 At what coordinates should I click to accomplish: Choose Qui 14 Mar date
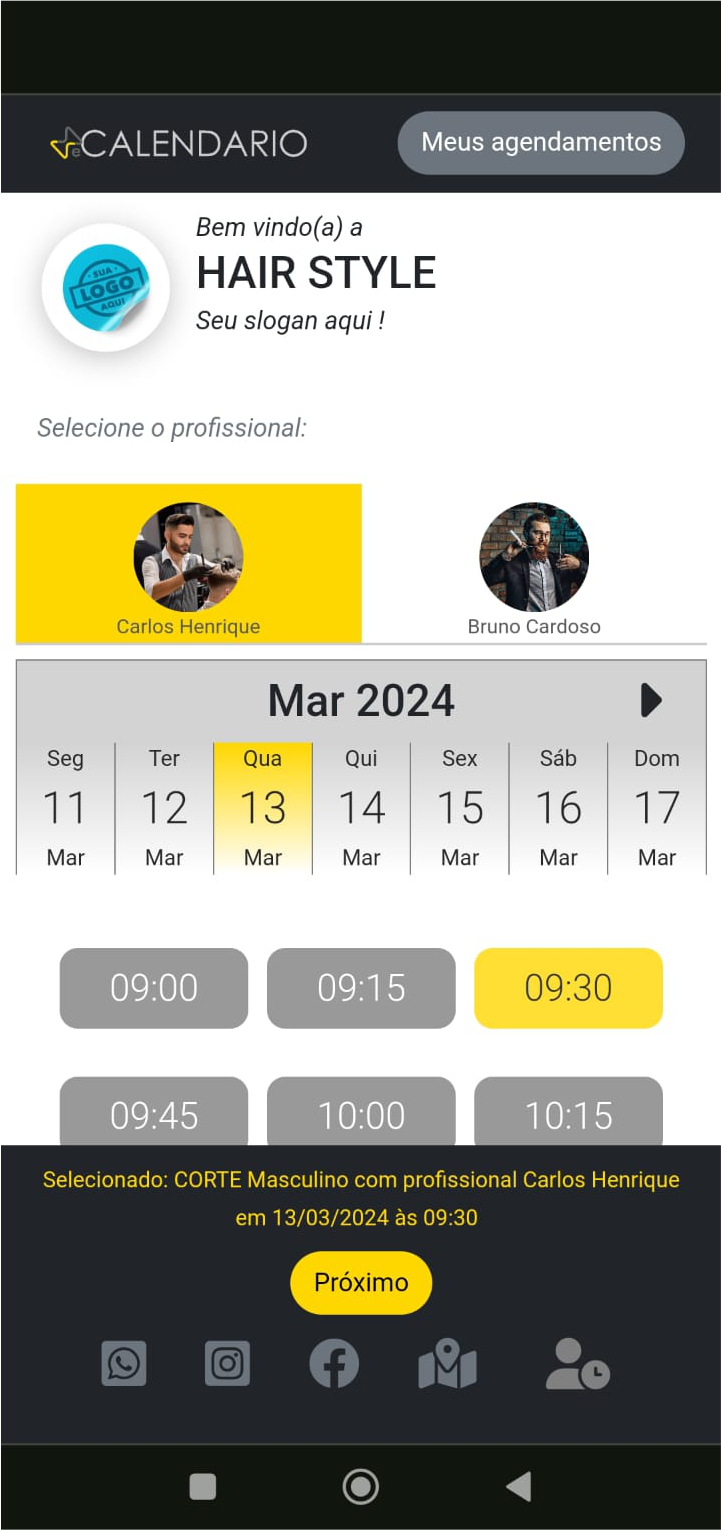coord(361,808)
